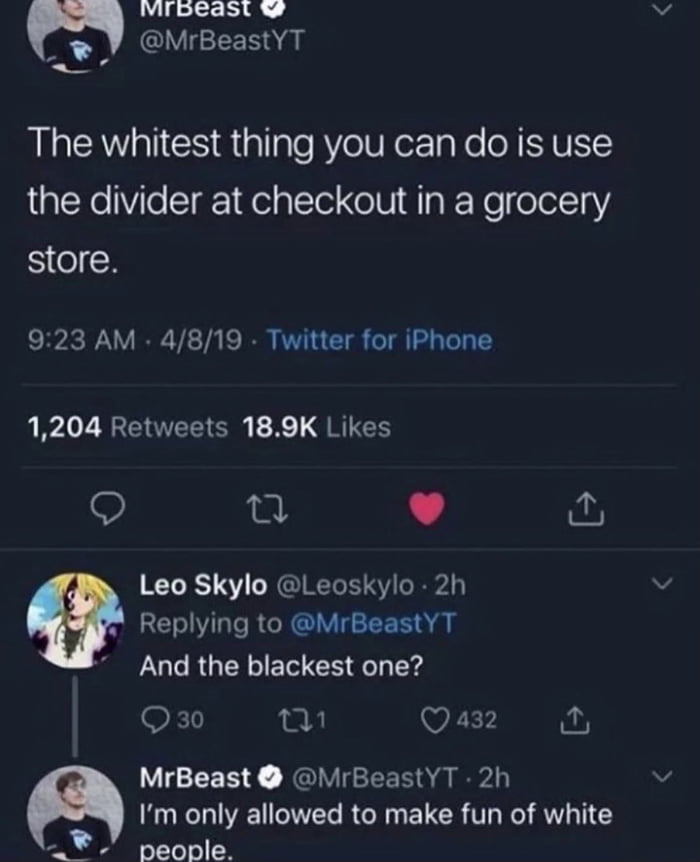The image size is (700, 862).
Task: View the 1,204 Retweets list
Action: point(127,427)
